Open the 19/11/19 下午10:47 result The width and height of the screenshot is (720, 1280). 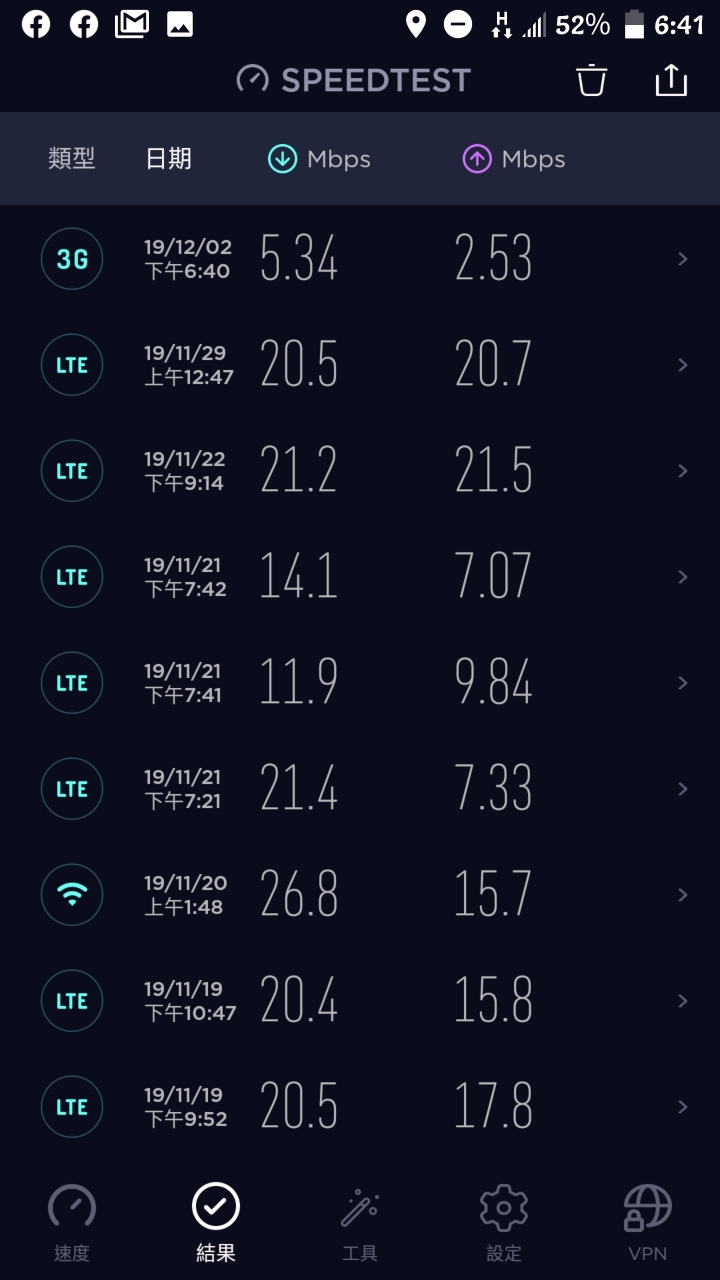coord(360,1001)
